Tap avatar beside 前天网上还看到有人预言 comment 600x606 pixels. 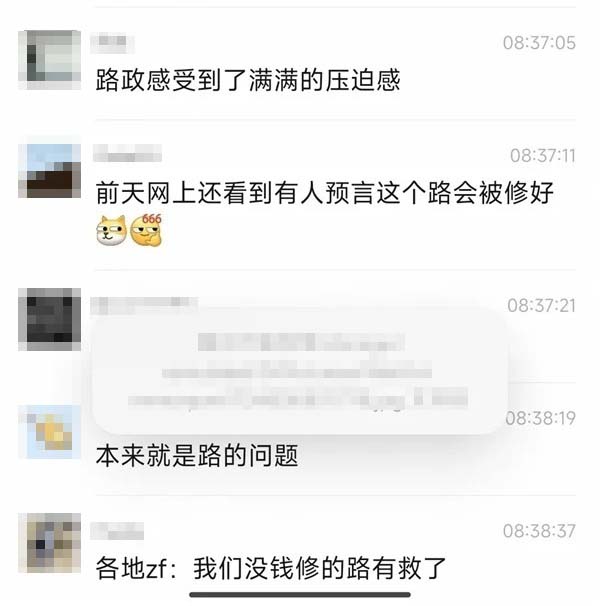click(49, 172)
